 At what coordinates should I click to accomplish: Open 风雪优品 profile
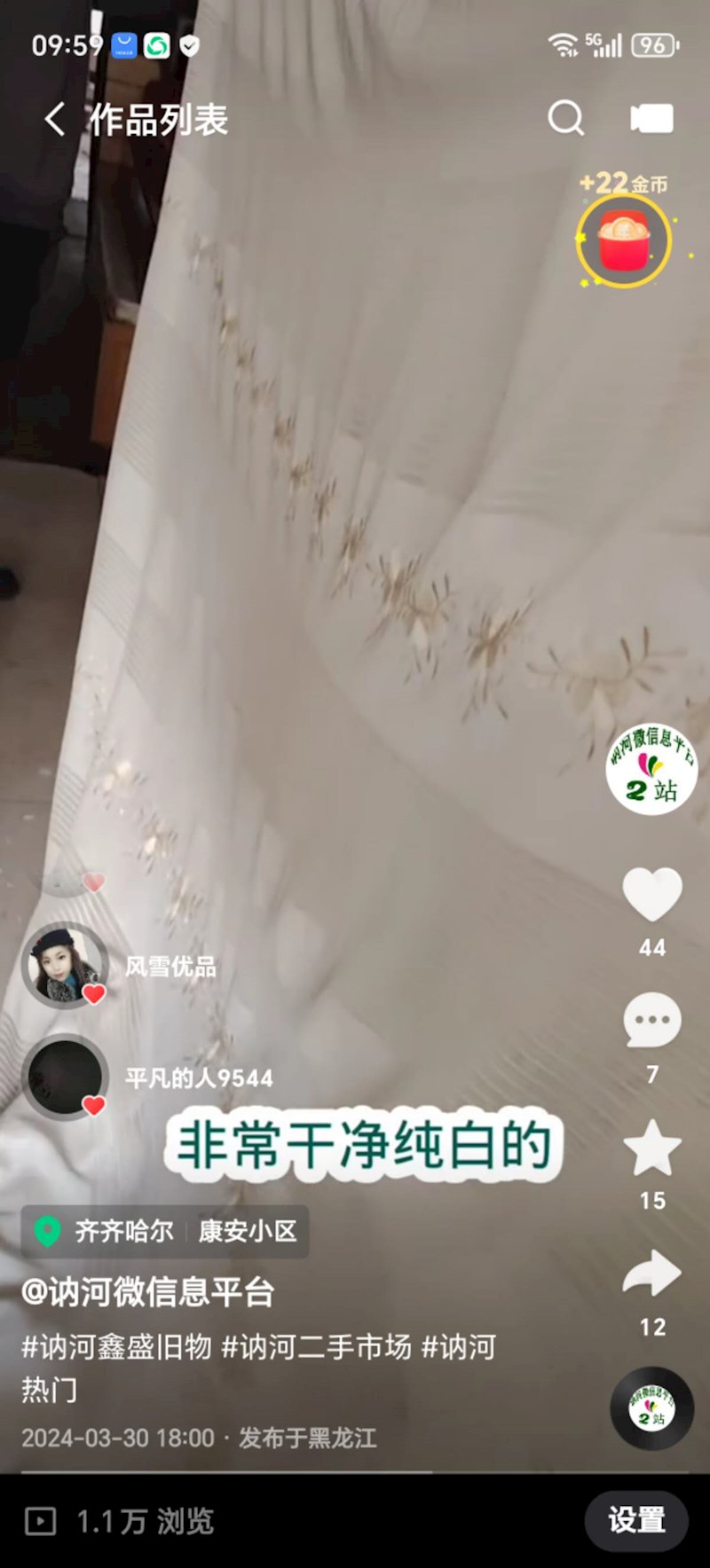(x=66, y=966)
